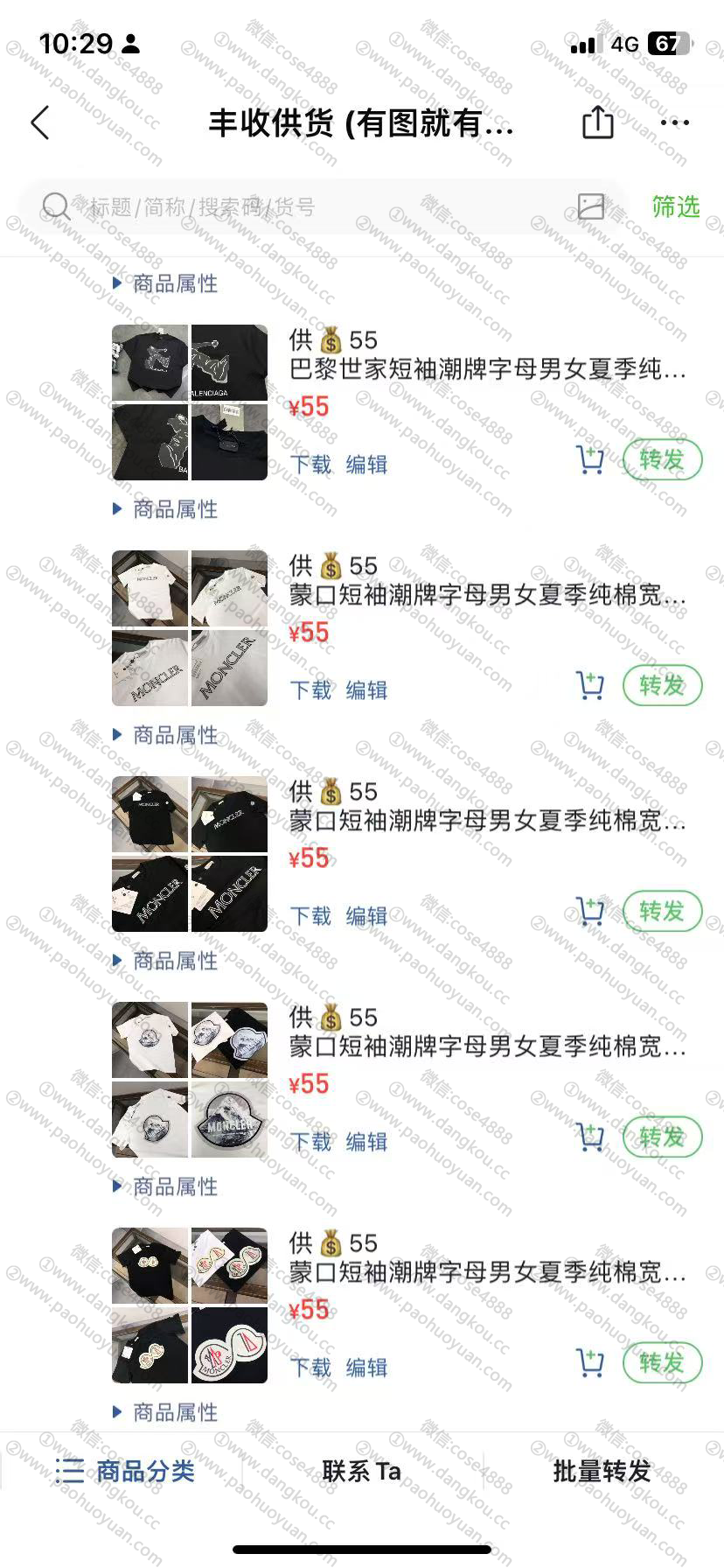Open 商品分类 categories
The width and height of the screenshot is (724, 1568).
(x=125, y=1471)
